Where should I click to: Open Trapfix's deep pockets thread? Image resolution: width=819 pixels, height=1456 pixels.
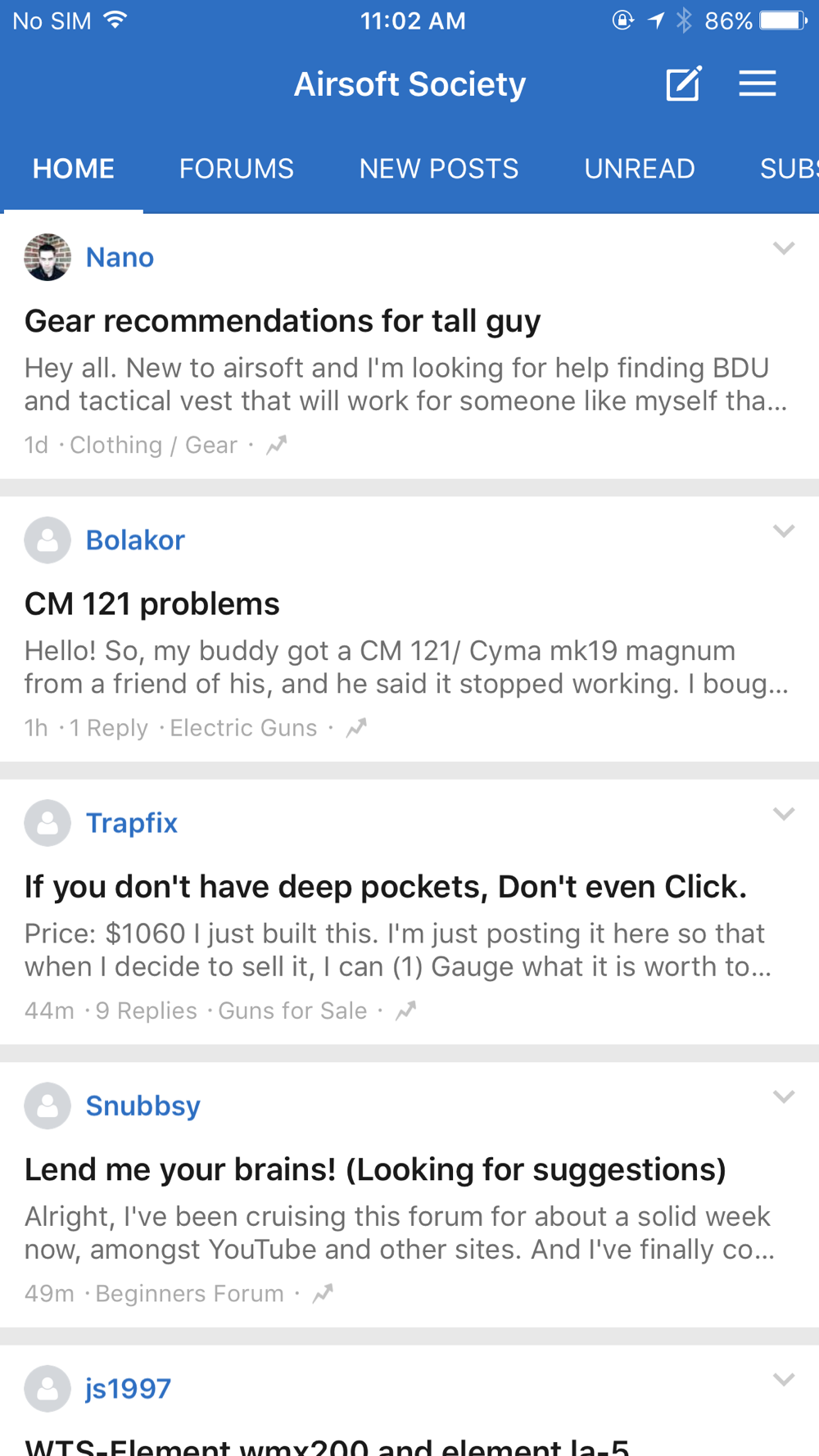click(x=386, y=887)
